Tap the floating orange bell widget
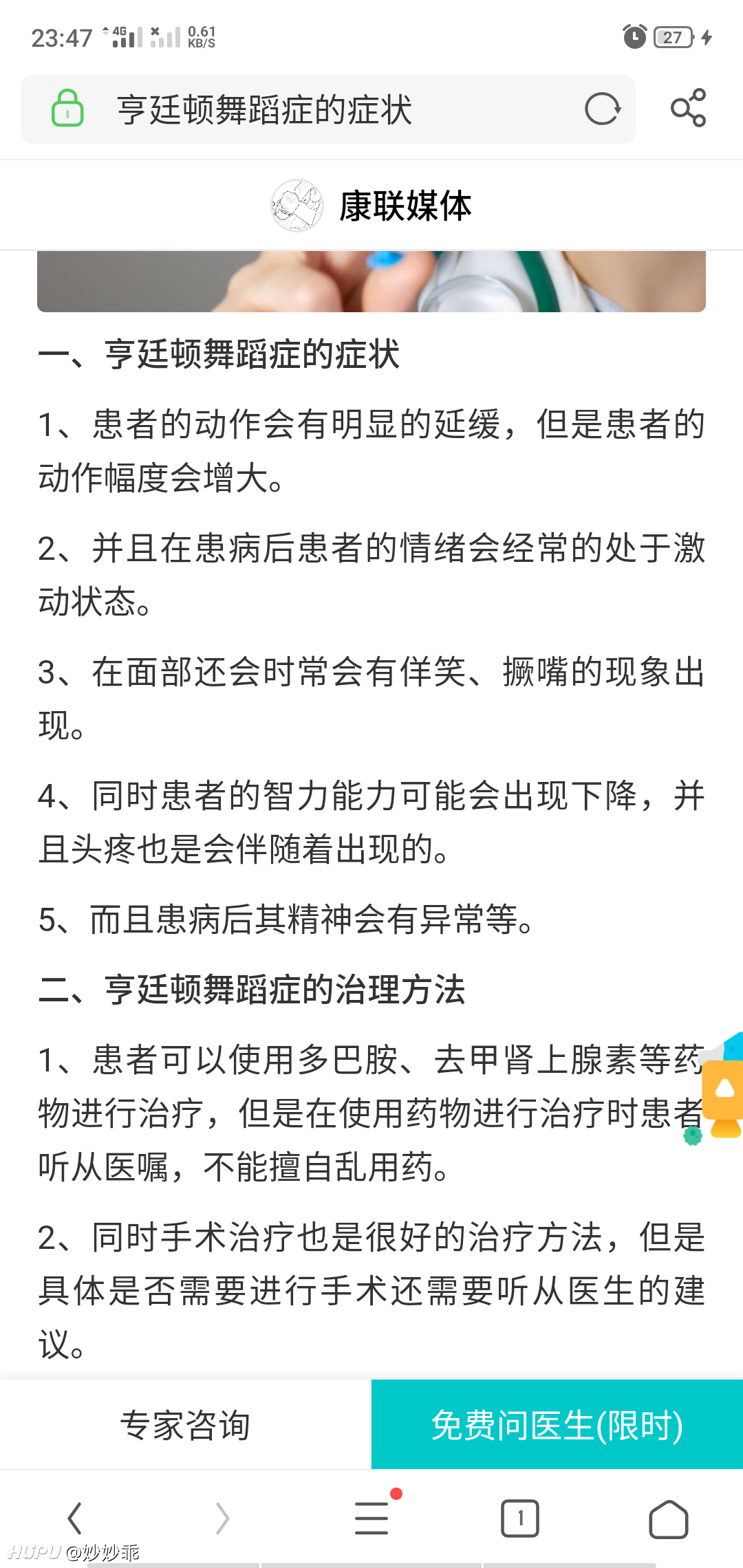The image size is (743, 1568). (x=722, y=1093)
